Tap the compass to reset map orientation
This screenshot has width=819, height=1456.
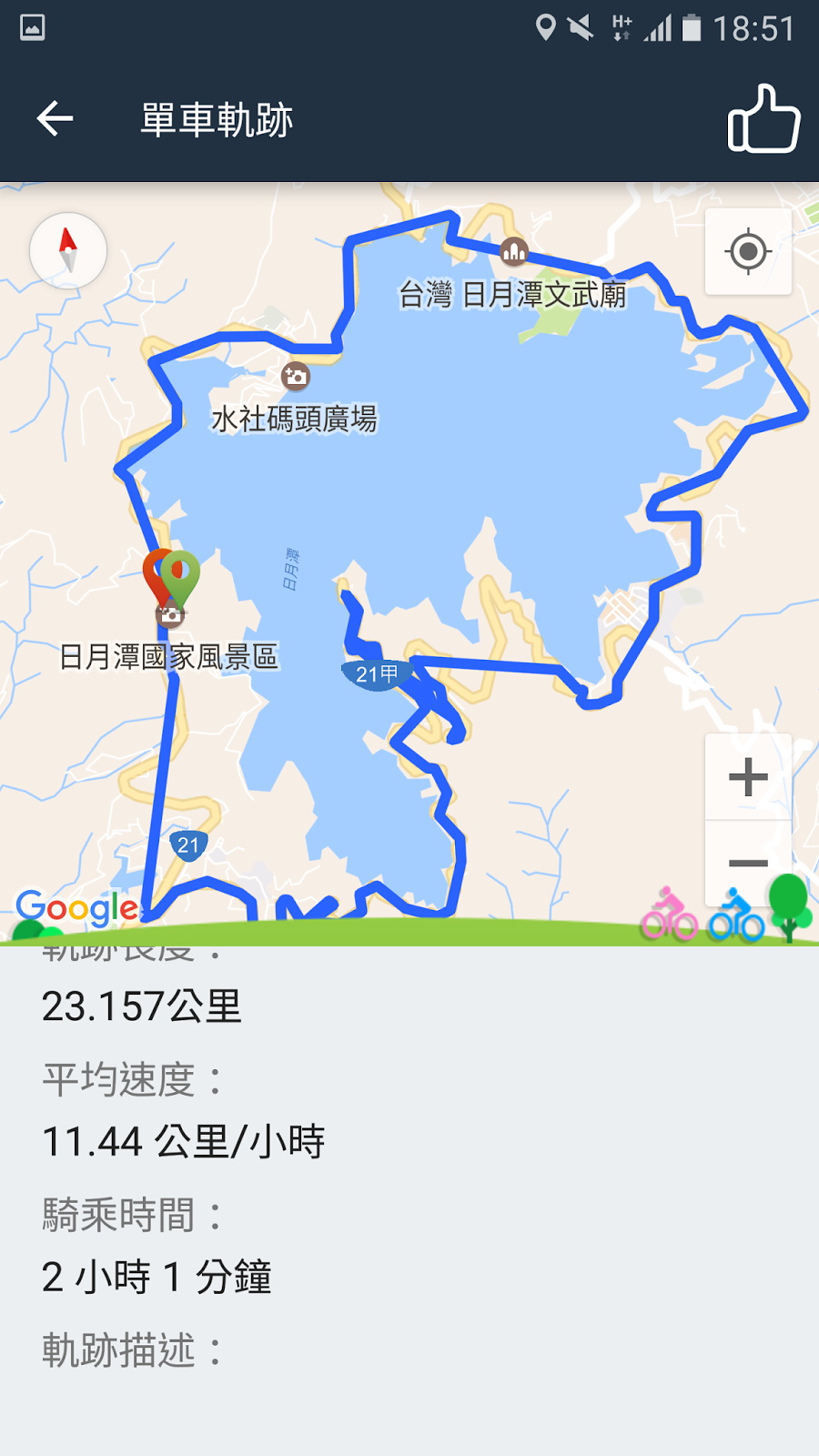[68, 250]
